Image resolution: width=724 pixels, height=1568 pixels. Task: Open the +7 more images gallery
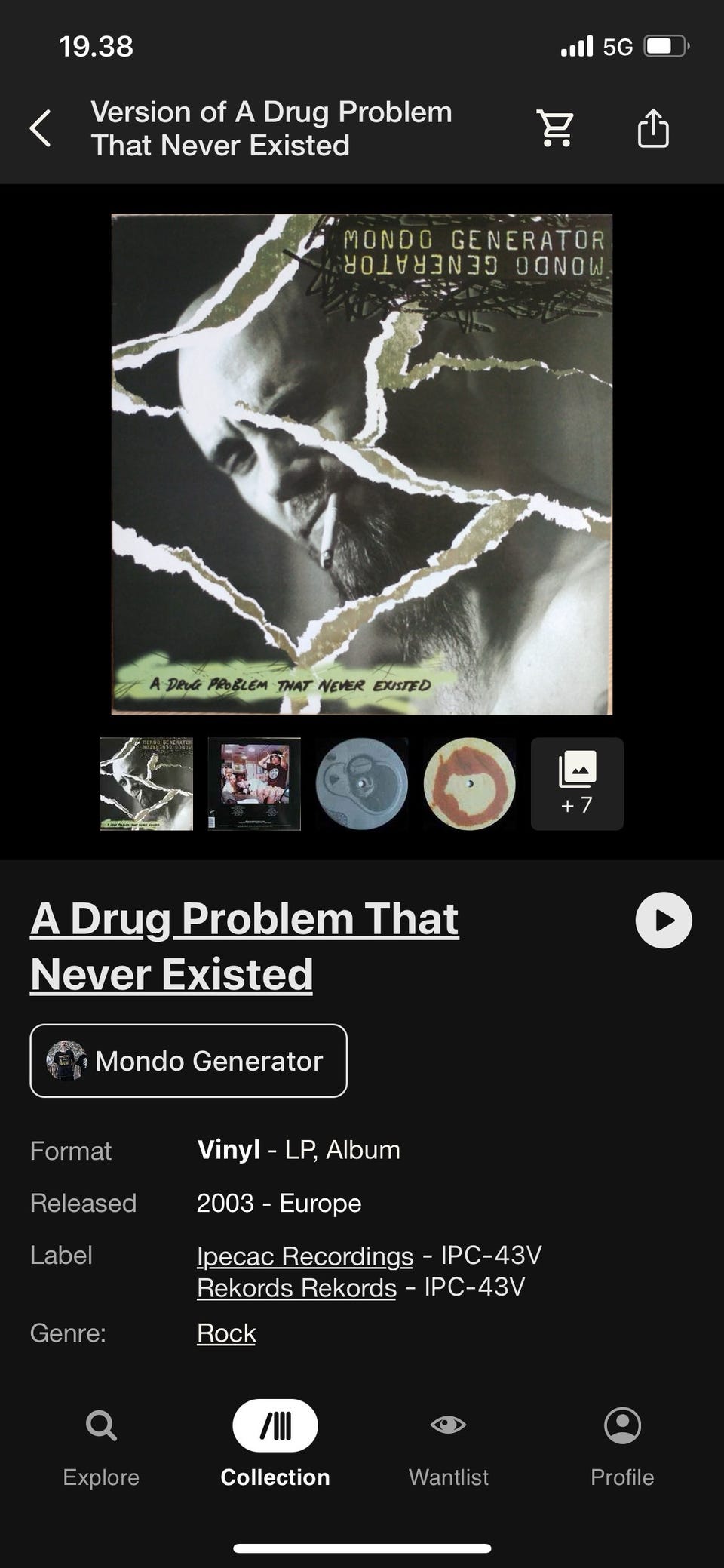(577, 784)
